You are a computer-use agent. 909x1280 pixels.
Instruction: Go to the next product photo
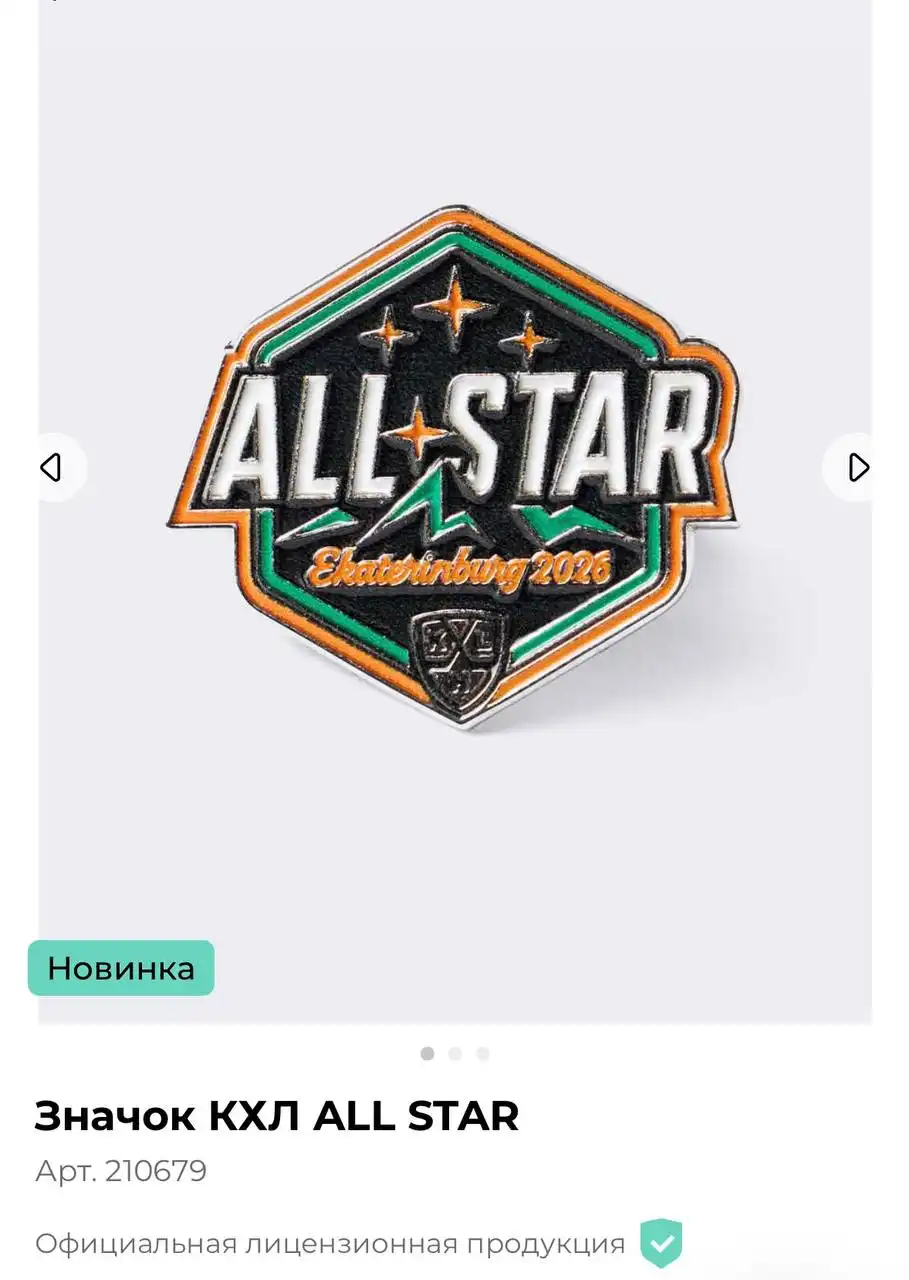(857, 467)
